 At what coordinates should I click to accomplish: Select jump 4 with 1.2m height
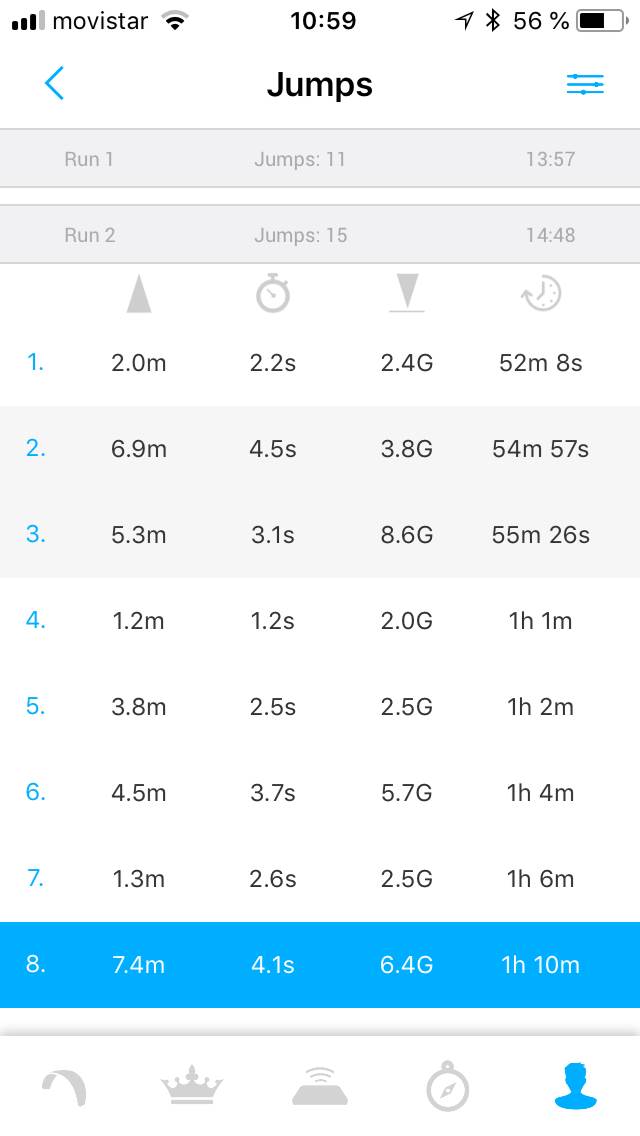(320, 621)
